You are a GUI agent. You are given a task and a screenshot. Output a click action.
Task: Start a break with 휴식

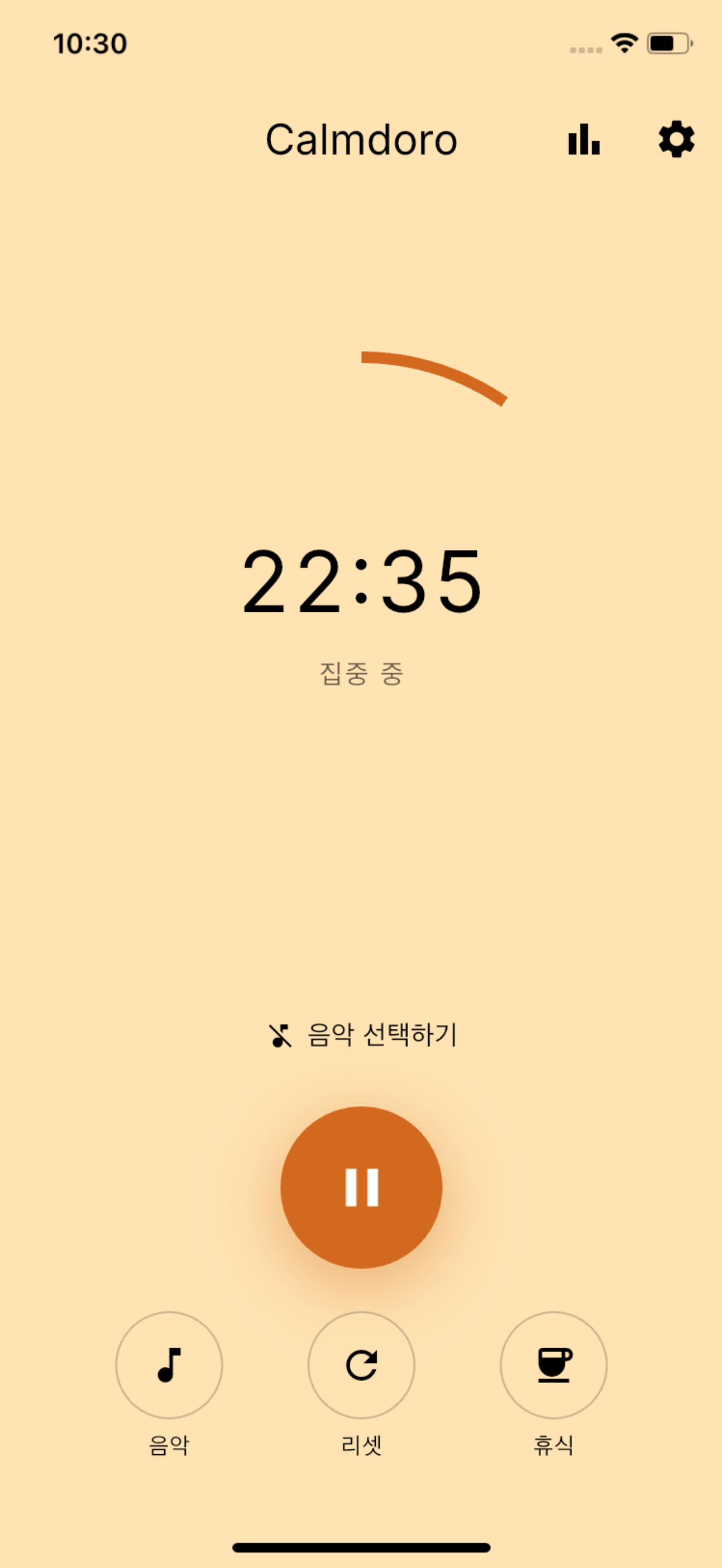[x=554, y=1365]
